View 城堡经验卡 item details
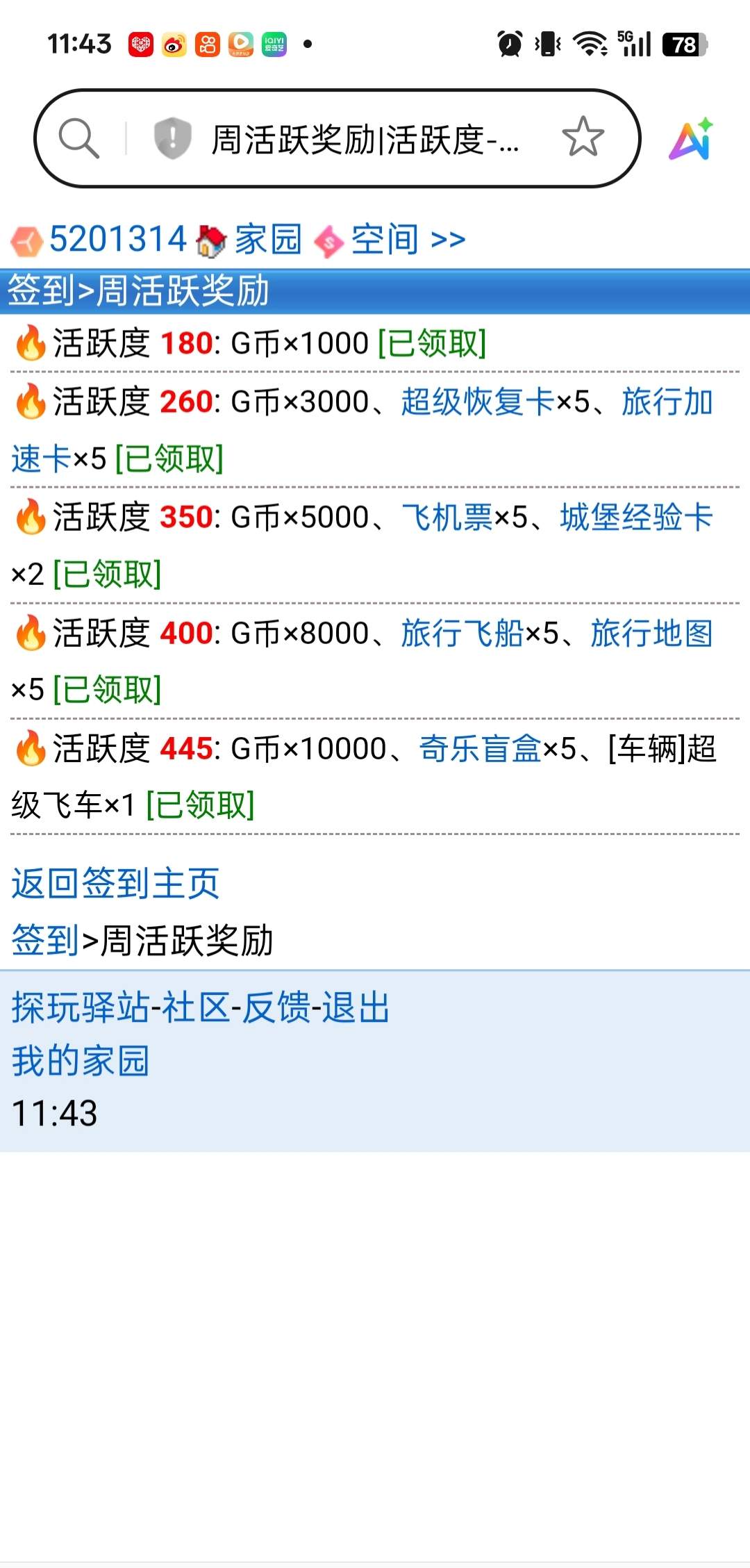 pyautogui.click(x=636, y=518)
